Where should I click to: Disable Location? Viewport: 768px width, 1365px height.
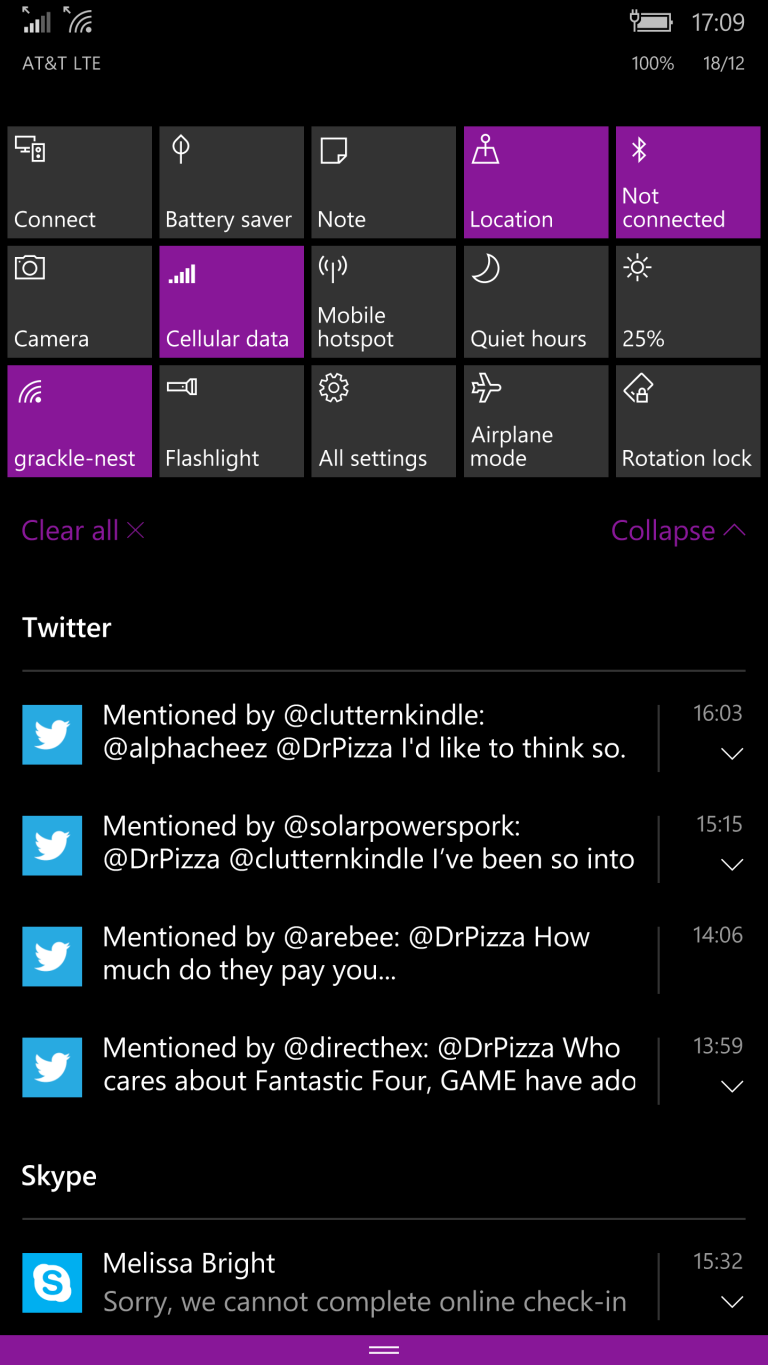tap(535, 182)
